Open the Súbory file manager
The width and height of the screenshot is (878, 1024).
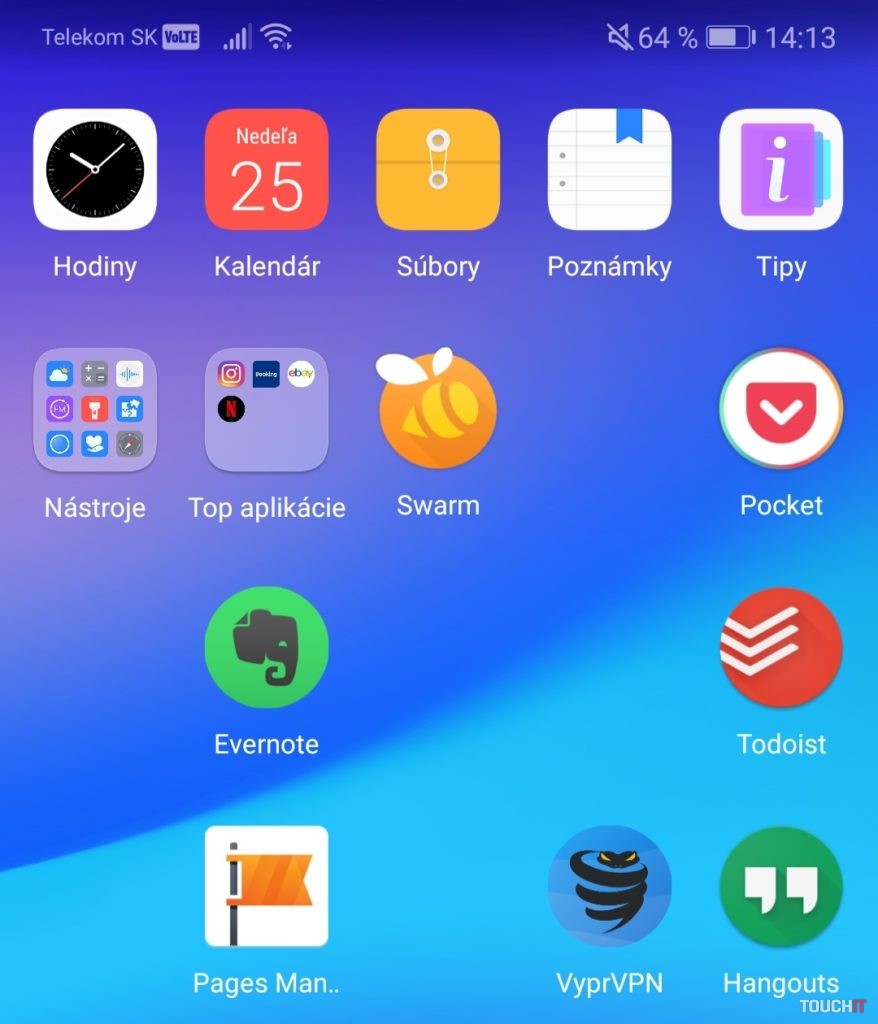[x=438, y=170]
